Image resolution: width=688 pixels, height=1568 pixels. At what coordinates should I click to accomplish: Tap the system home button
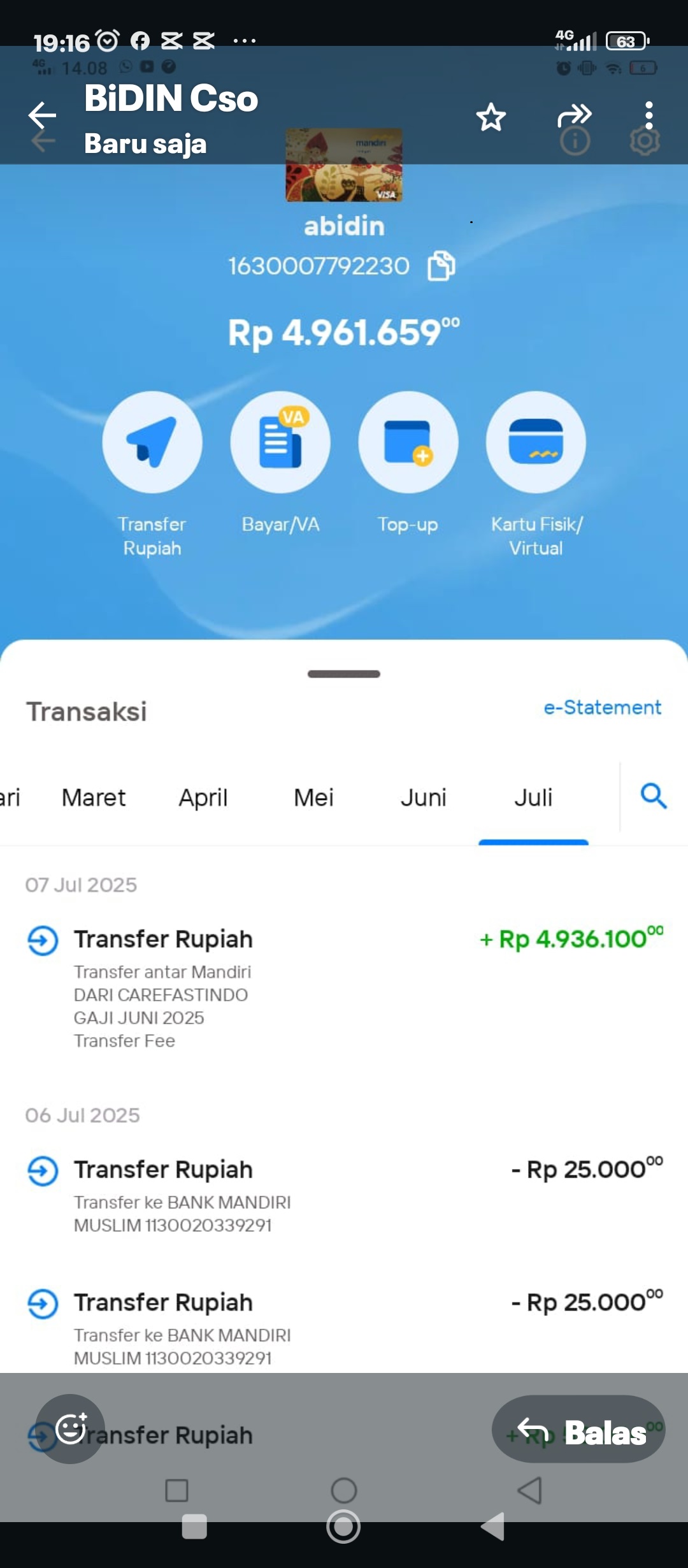pos(343,1527)
